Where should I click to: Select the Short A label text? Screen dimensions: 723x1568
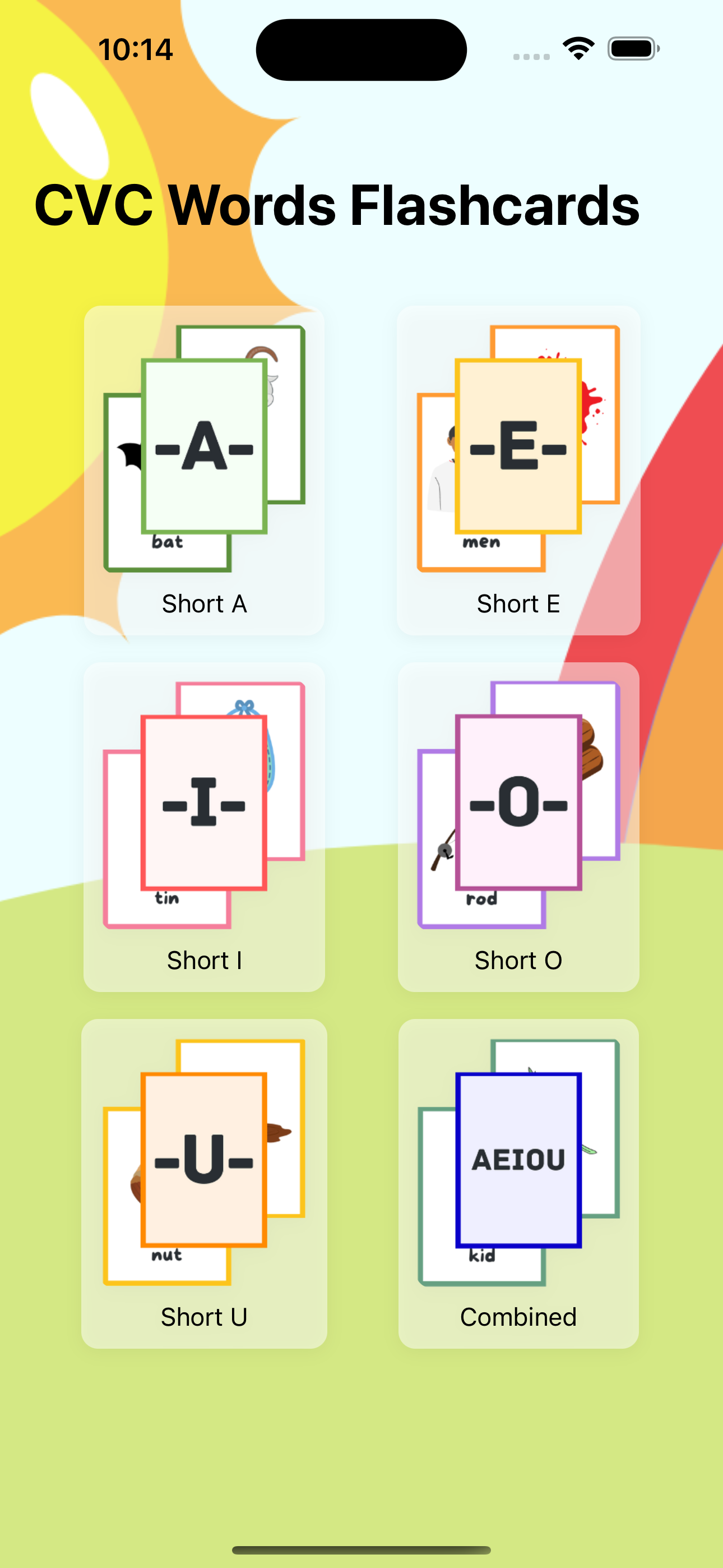tap(205, 604)
